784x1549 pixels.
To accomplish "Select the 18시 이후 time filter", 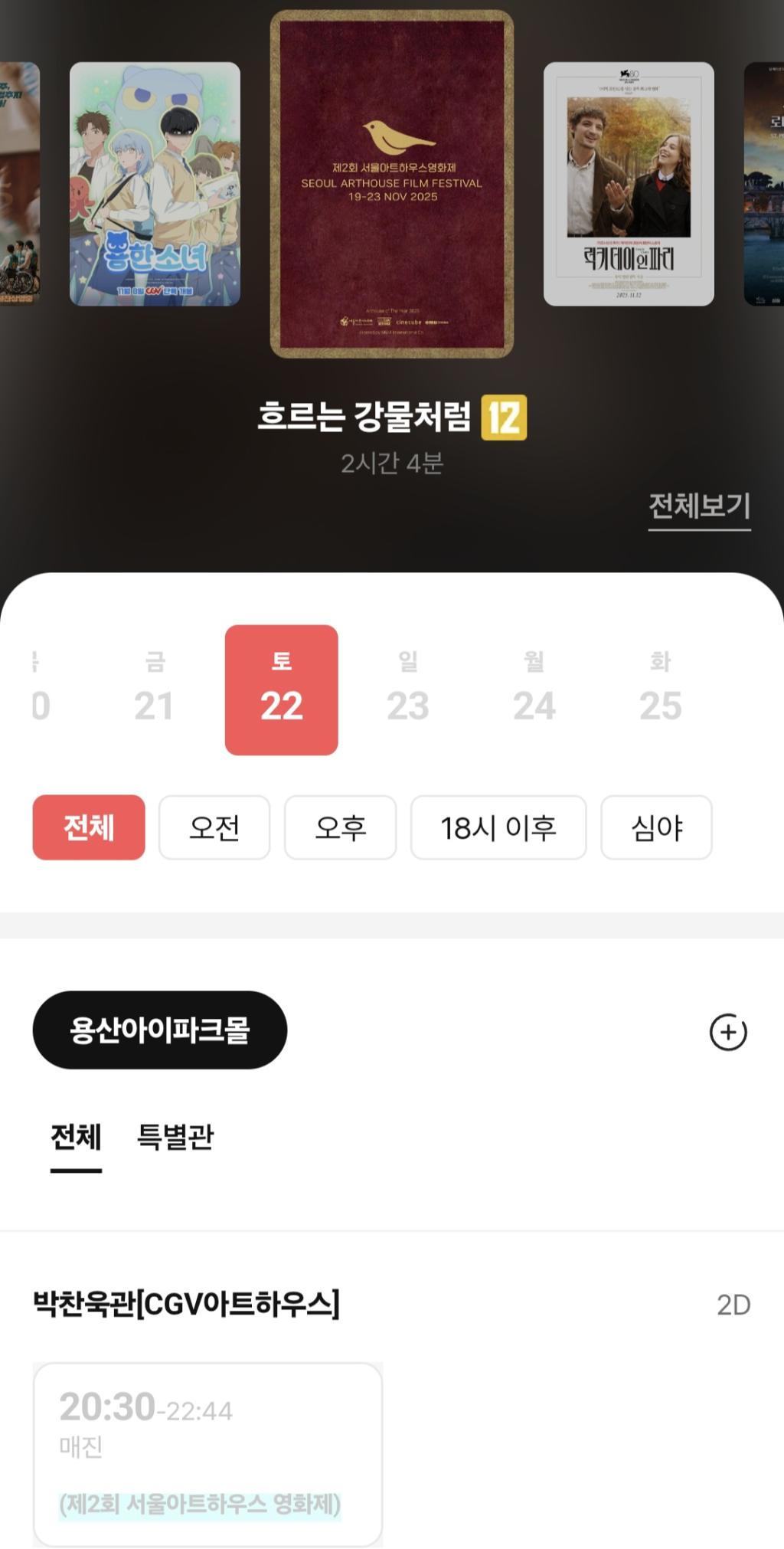I will pos(498,828).
